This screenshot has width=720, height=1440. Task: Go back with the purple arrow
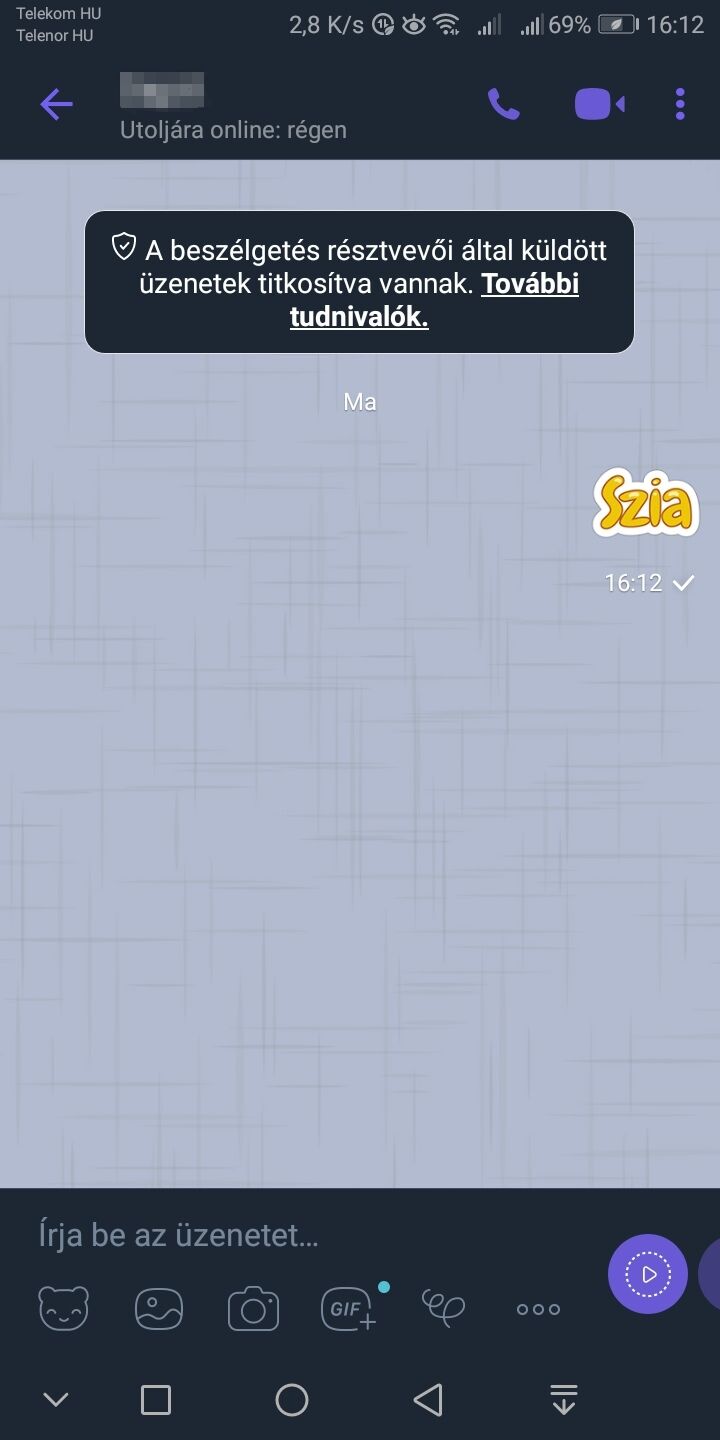56,104
